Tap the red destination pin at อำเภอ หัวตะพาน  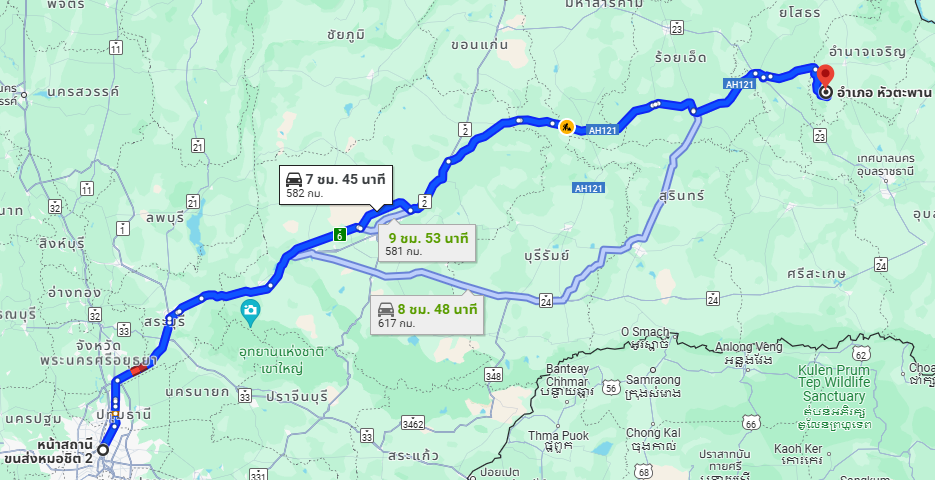pyautogui.click(x=826, y=75)
